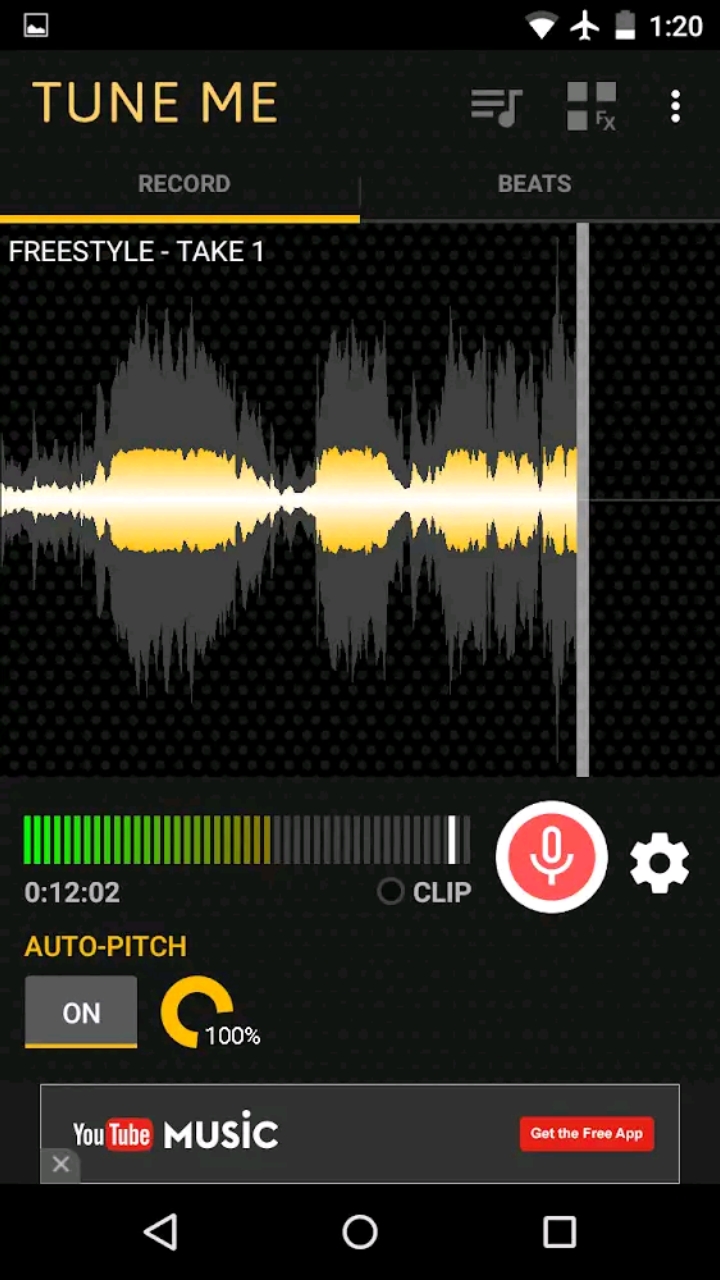
Task: Toggle the airplane mode status icon
Action: pos(586,26)
